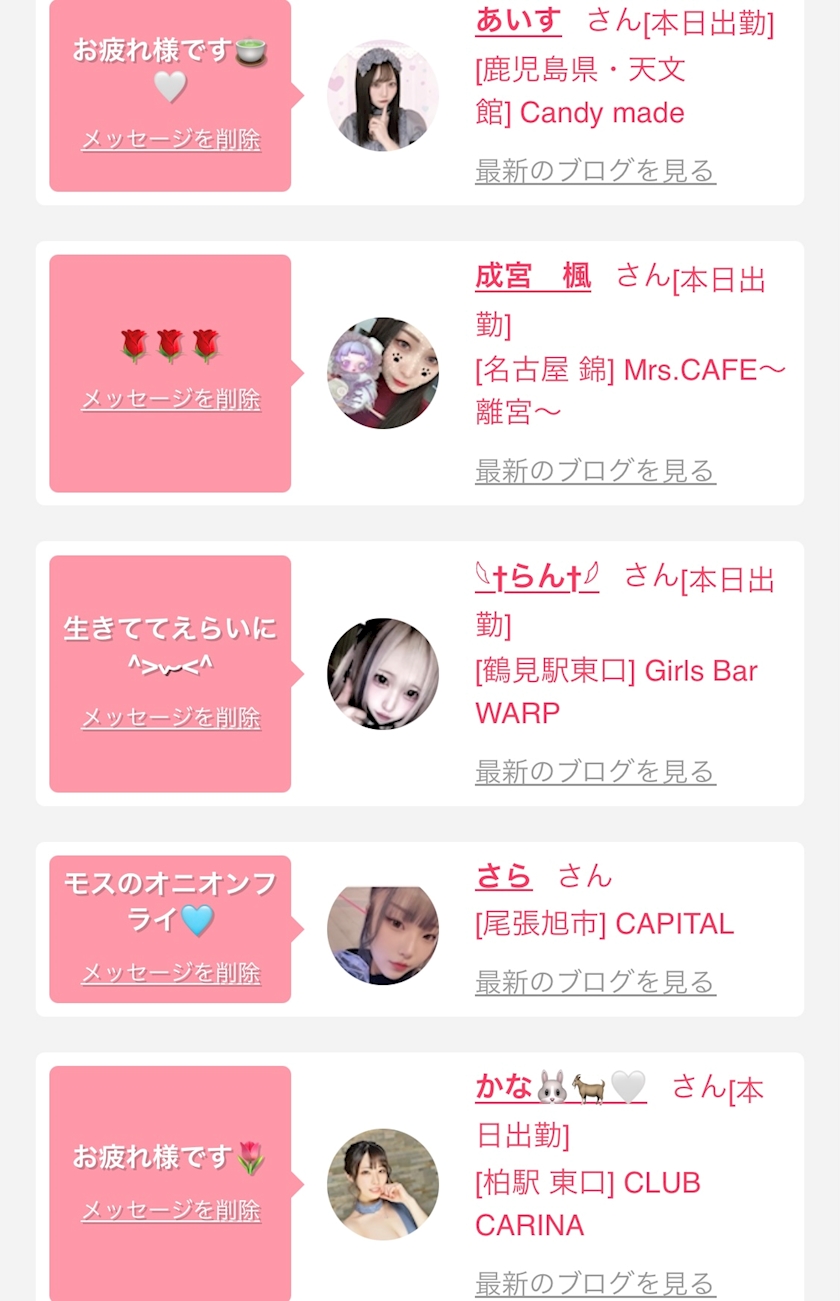The height and width of the screenshot is (1301, 840).
Task: Open †らん†'s profile photo
Action: click(x=383, y=673)
